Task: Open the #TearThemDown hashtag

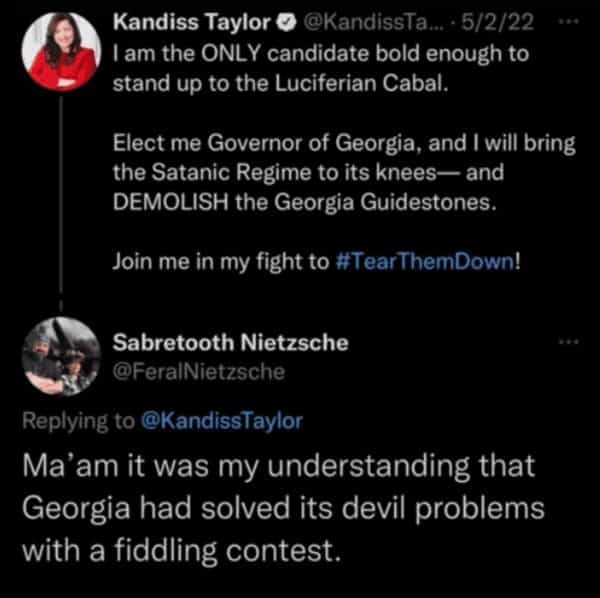Action: pos(423,262)
